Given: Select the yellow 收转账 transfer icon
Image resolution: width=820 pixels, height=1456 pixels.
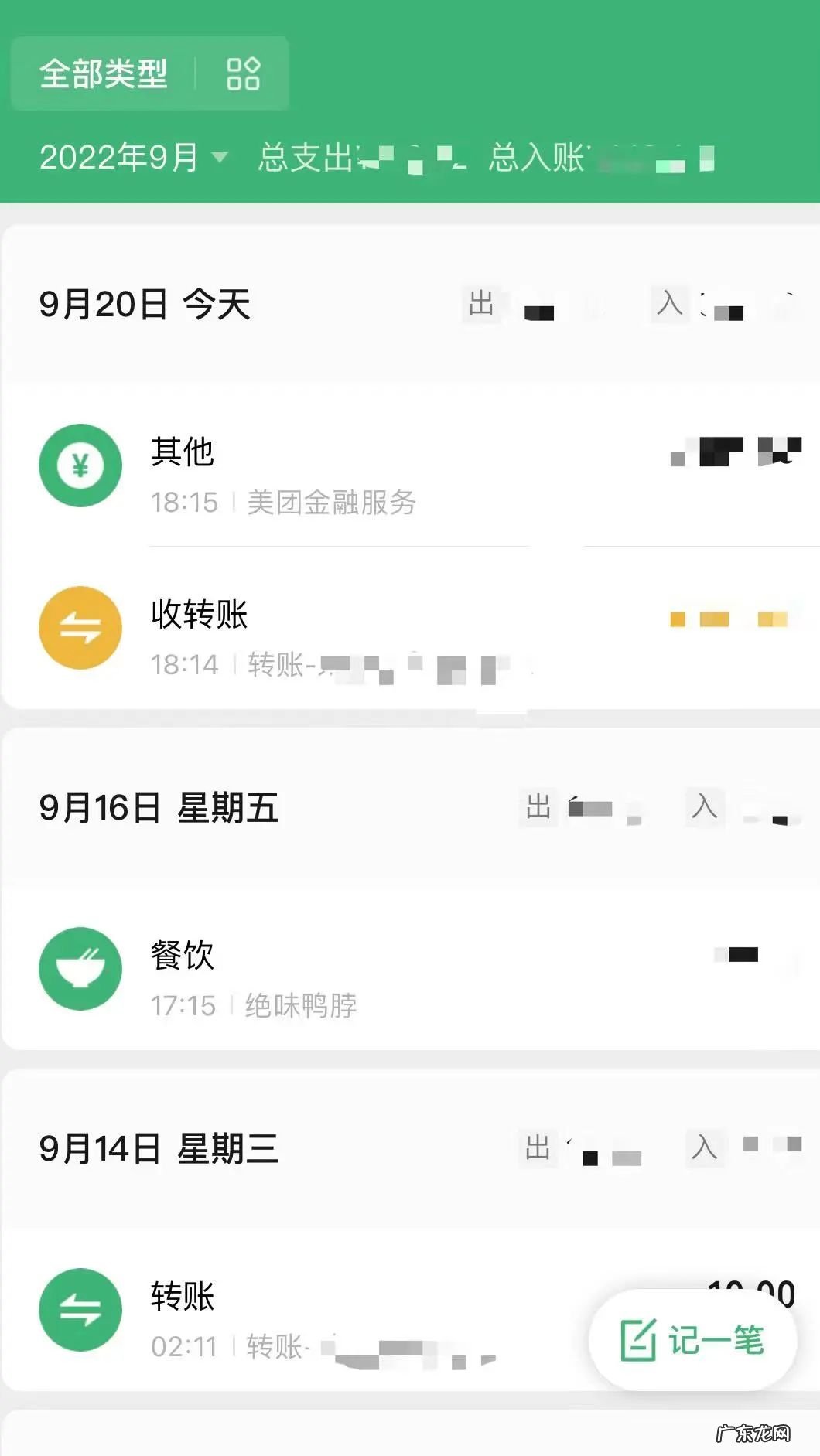Looking at the screenshot, I should pyautogui.click(x=80, y=627).
